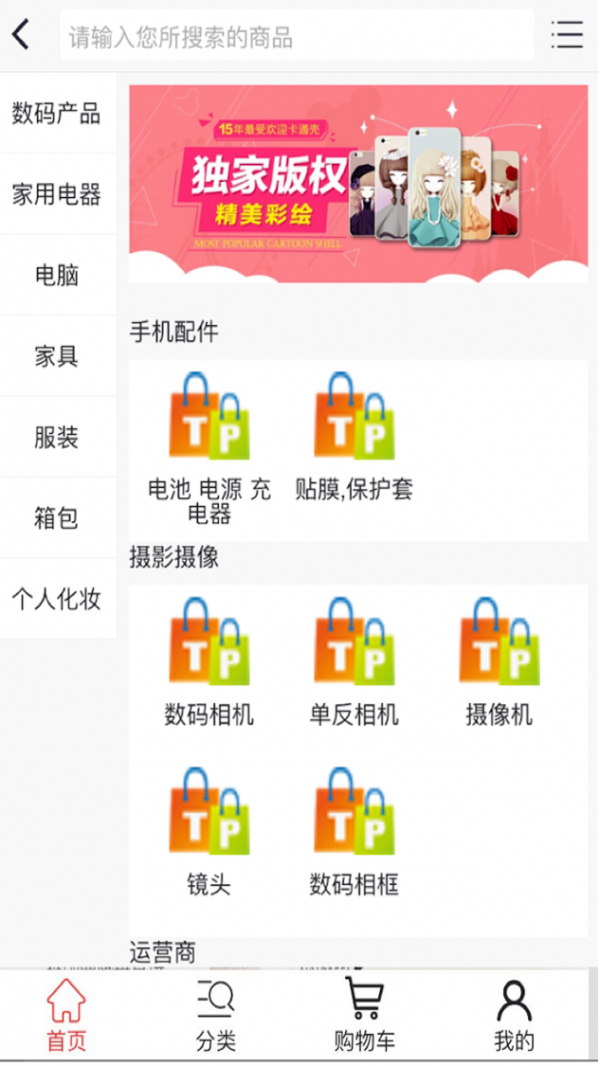Switch to the 购物车 tab
Viewport: 600px width, 1066px height.
(x=364, y=1014)
